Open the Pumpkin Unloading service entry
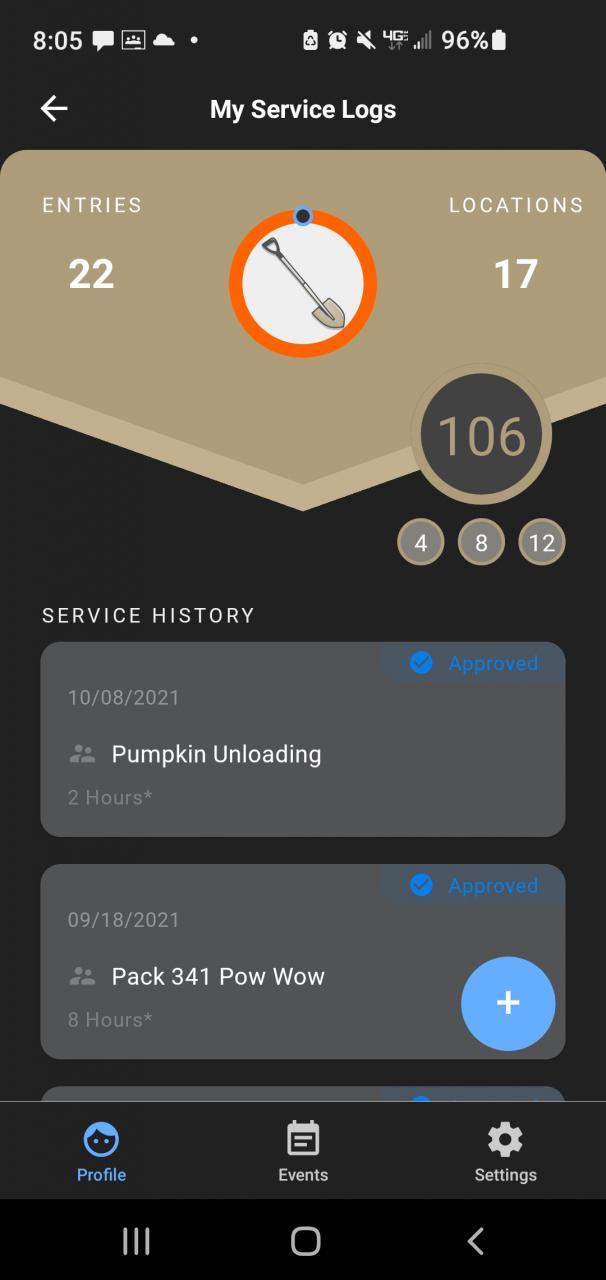Viewport: 606px width, 1280px height. 302,740
